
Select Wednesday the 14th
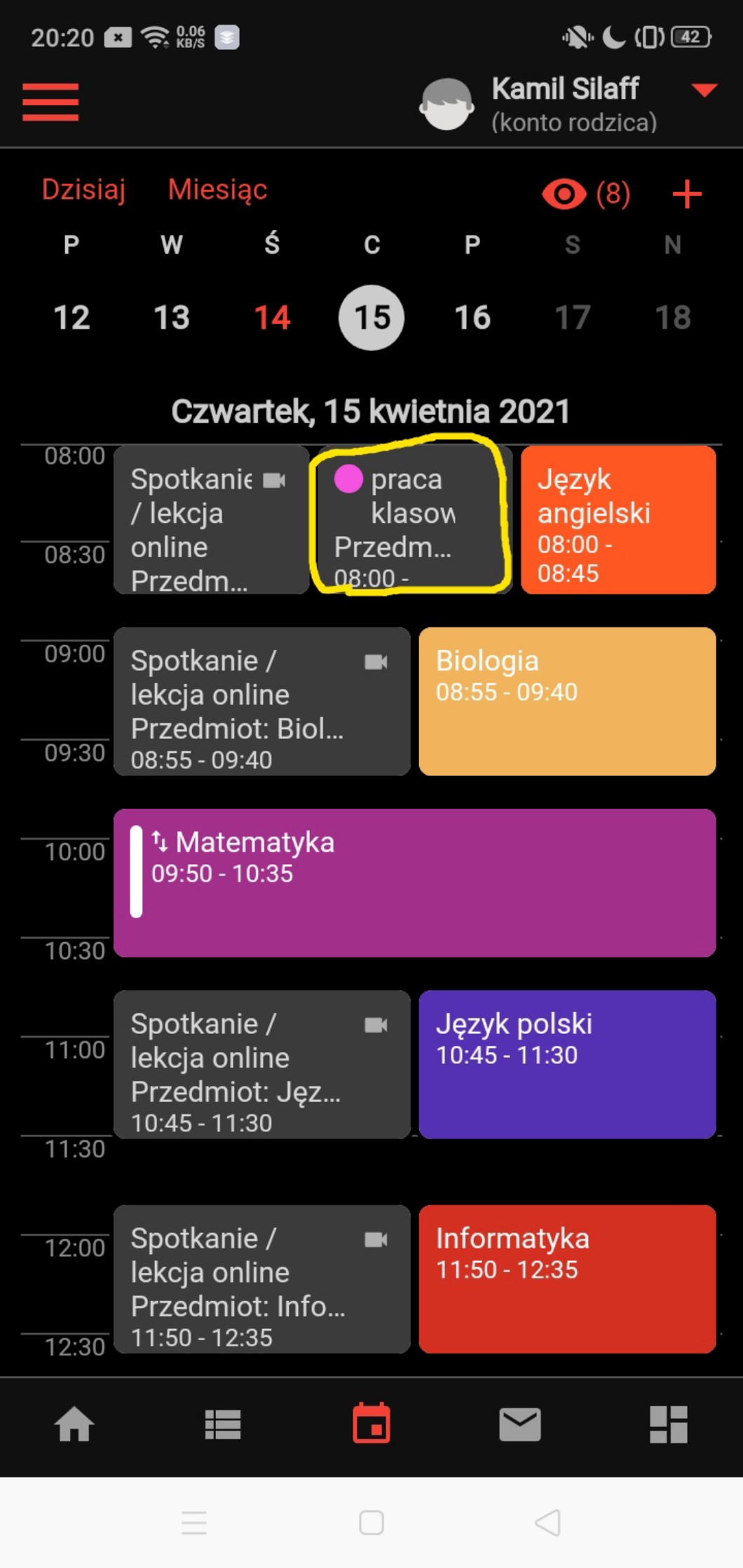[272, 318]
